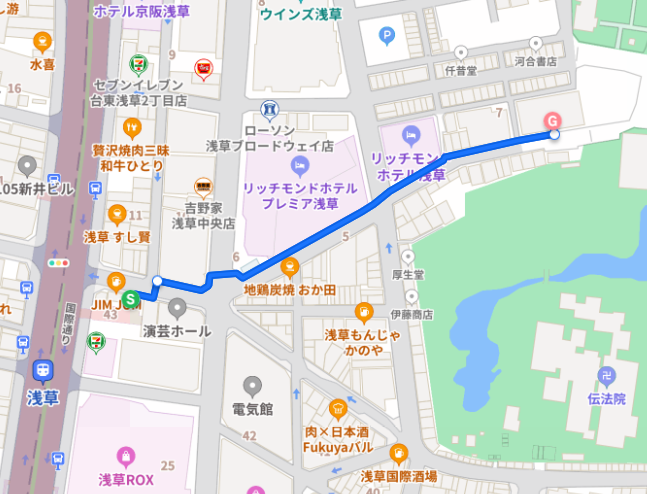Viewport: 647px width, 494px height.
Task: Select the 河合書店 place pin
Action: point(536,44)
